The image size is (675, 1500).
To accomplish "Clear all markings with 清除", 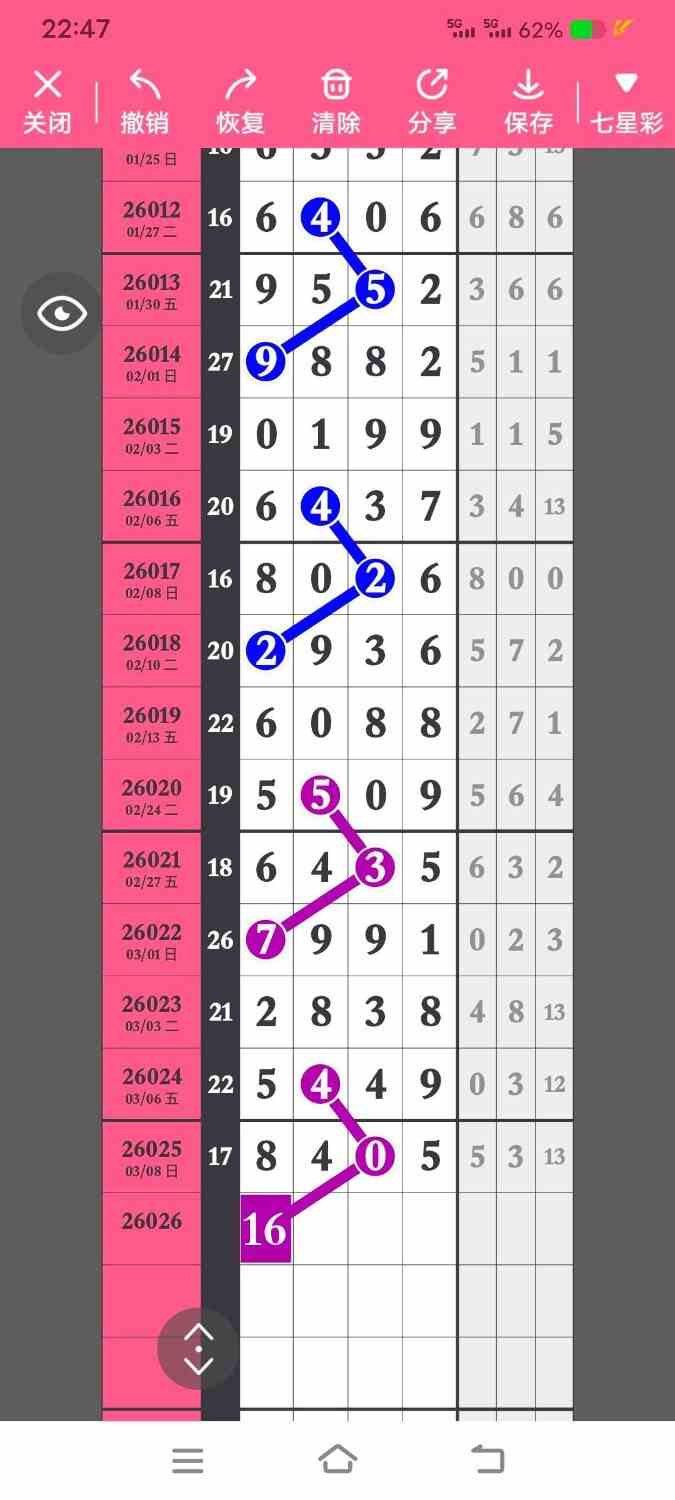I will tap(336, 101).
